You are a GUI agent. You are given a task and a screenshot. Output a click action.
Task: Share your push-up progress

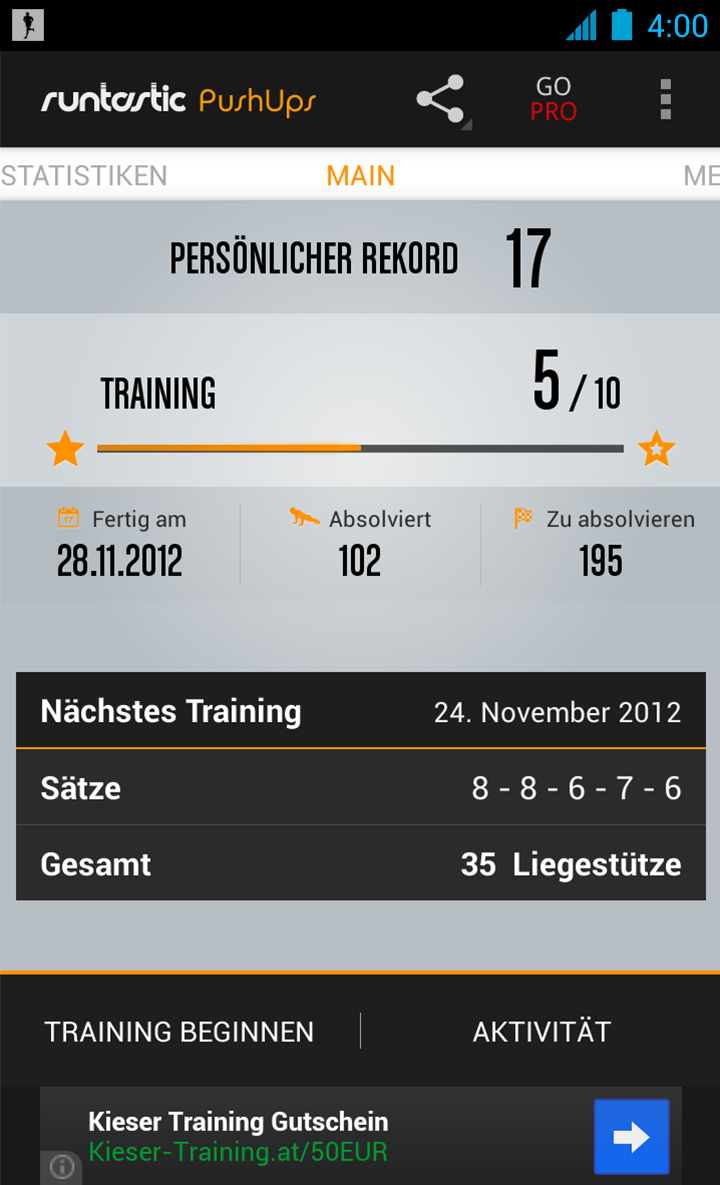[x=441, y=100]
